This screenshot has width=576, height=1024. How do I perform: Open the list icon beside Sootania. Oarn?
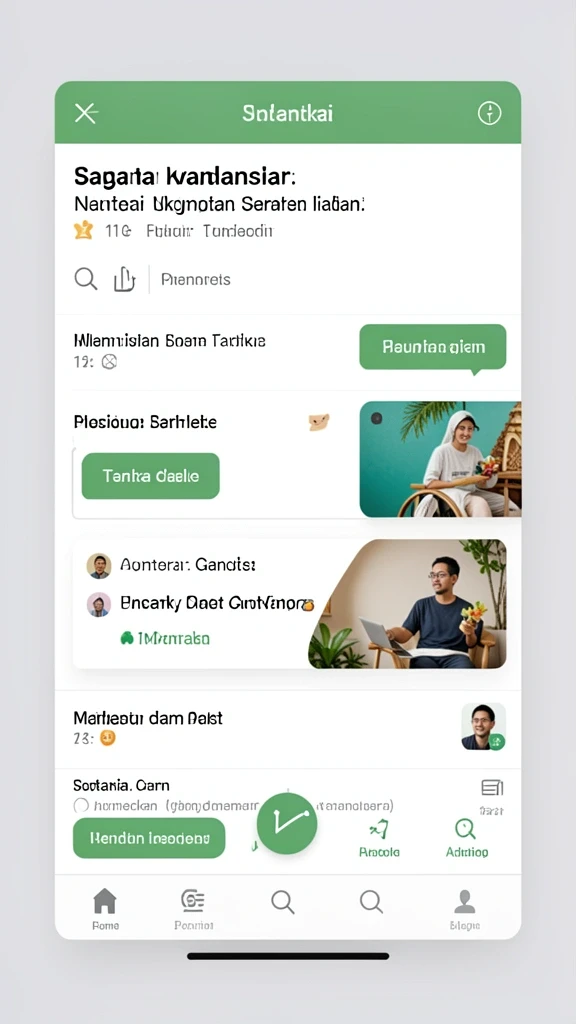click(492, 788)
